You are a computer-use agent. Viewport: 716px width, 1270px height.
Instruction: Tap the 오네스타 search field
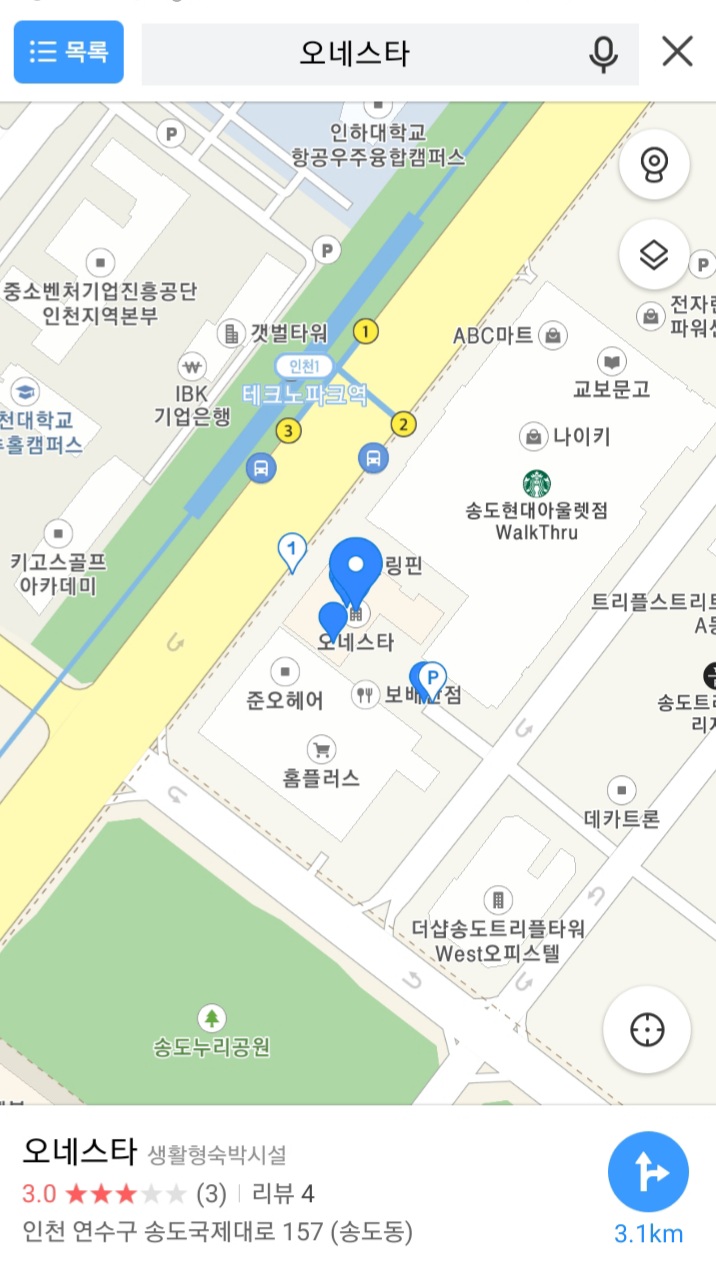point(355,53)
